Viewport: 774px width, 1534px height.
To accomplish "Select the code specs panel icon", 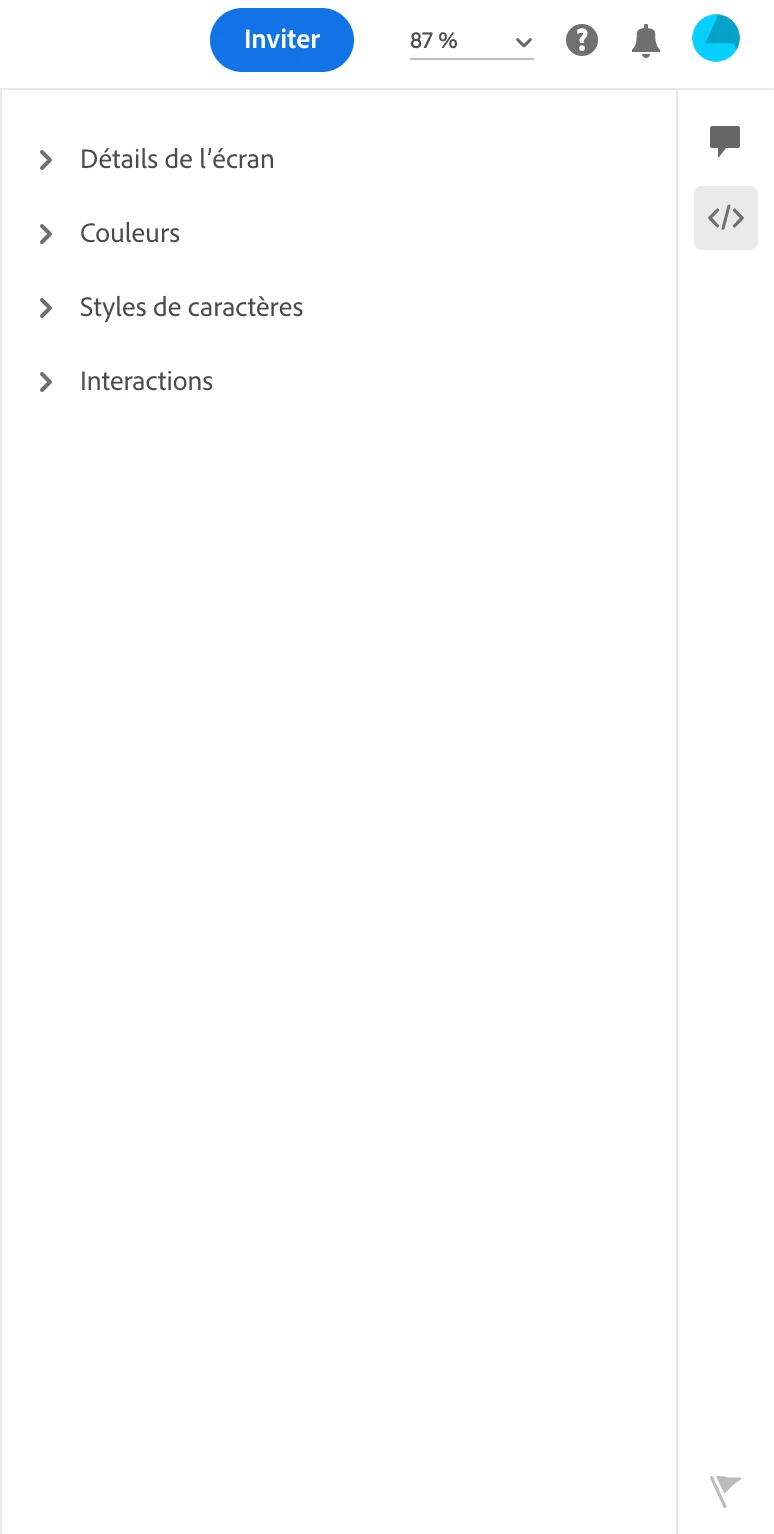I will [x=726, y=217].
